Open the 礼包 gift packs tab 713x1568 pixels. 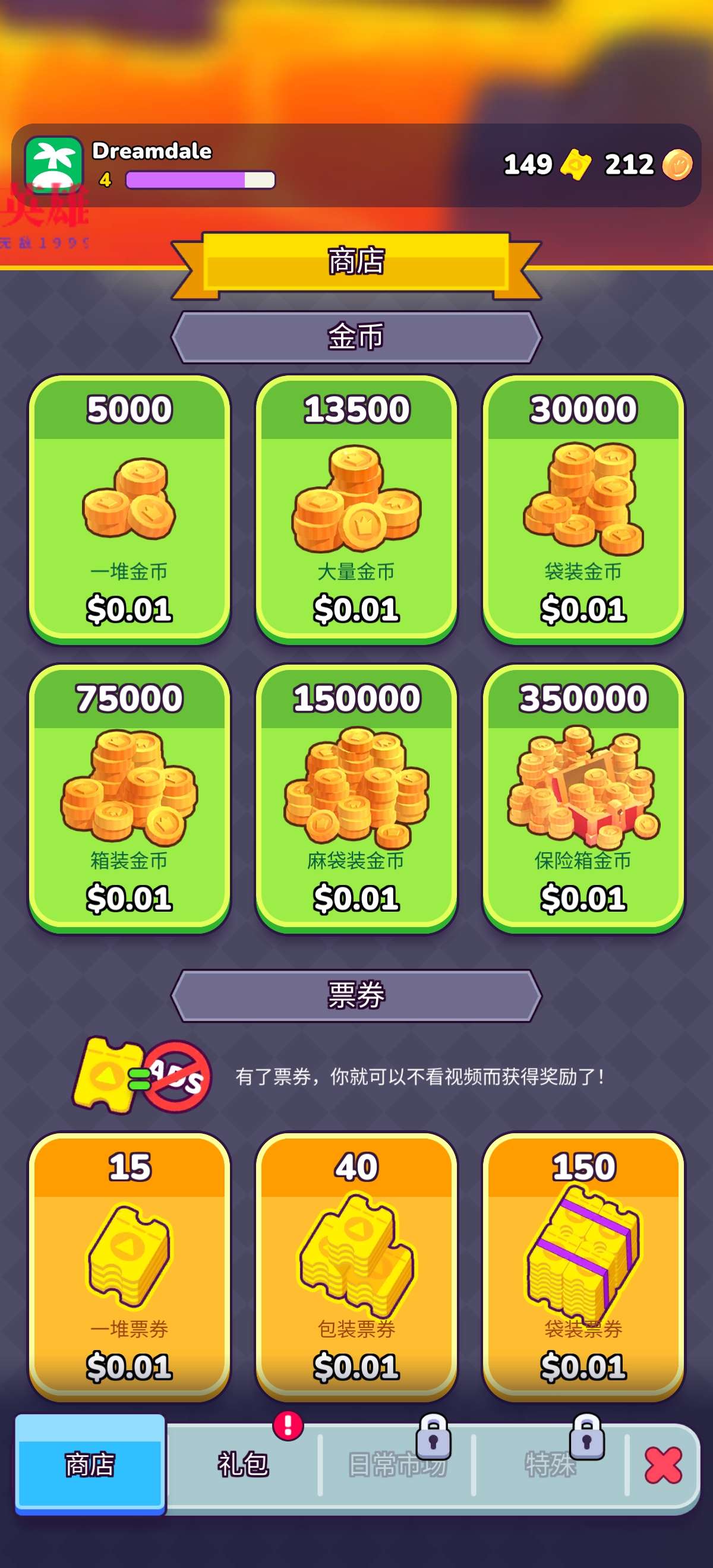pos(243,1464)
